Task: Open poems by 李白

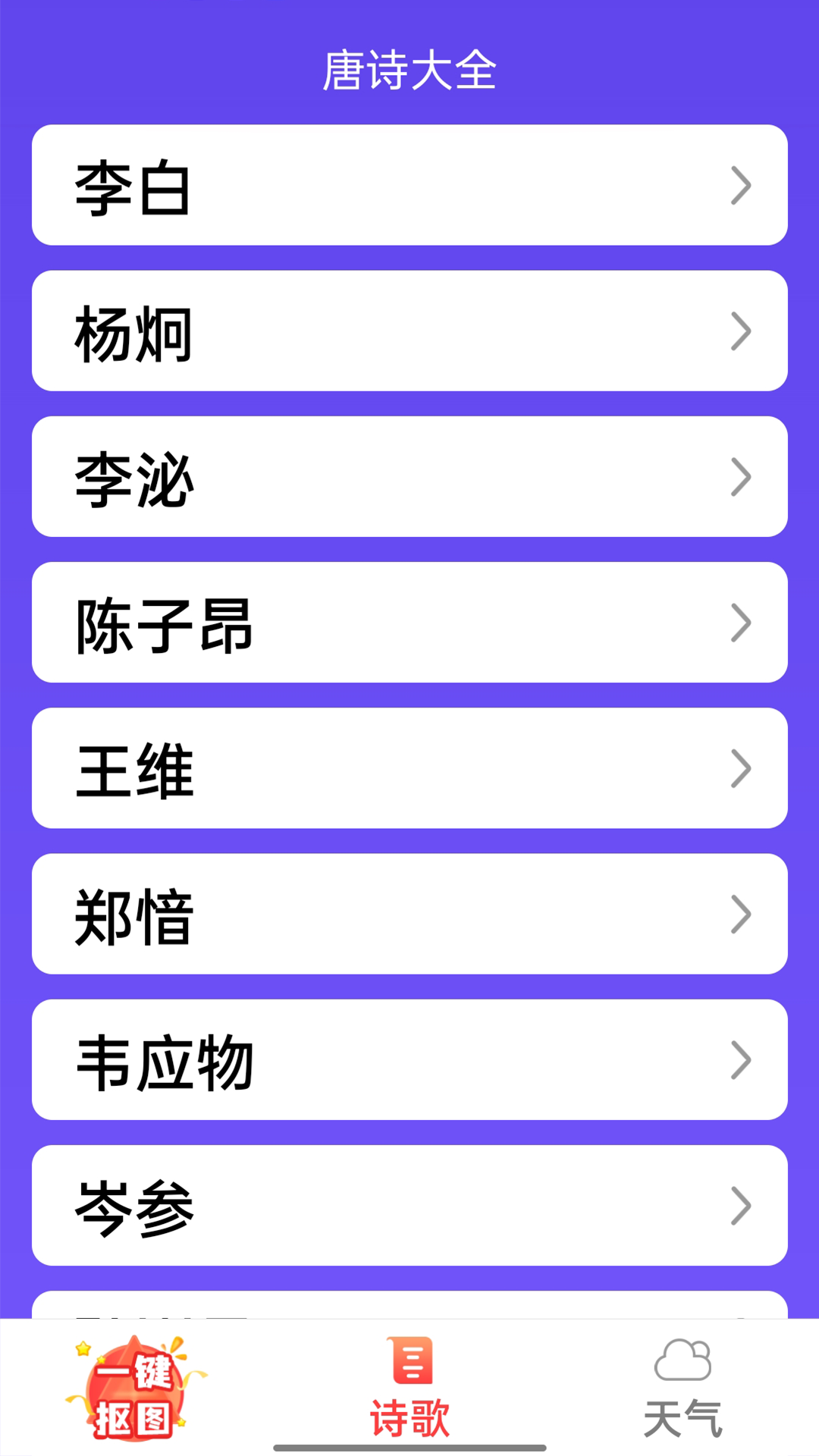Action: point(409,185)
